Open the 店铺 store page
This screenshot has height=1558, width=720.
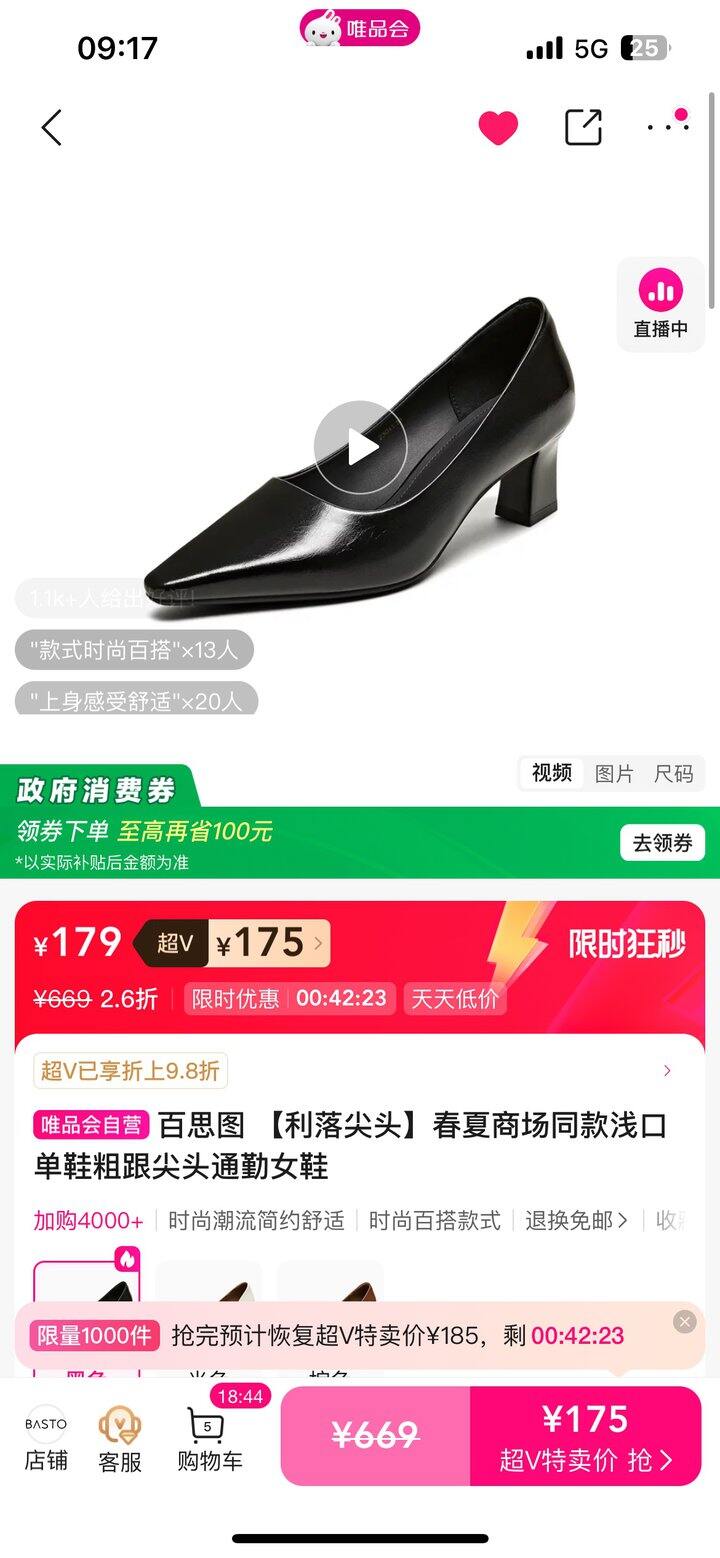pos(46,1438)
